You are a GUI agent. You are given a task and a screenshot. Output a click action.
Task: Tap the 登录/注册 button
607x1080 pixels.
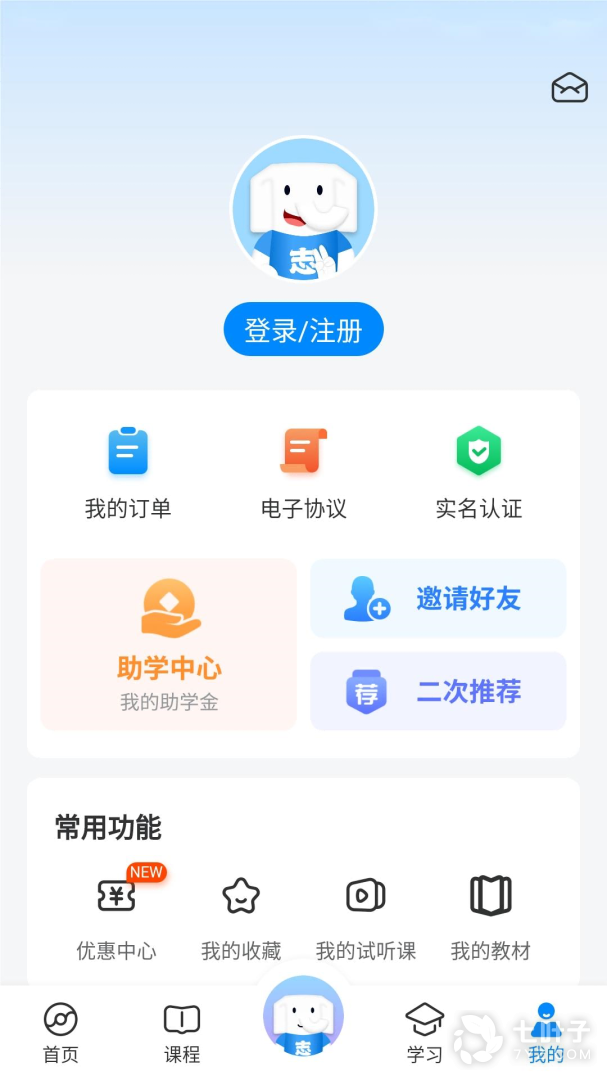pyautogui.click(x=303, y=329)
